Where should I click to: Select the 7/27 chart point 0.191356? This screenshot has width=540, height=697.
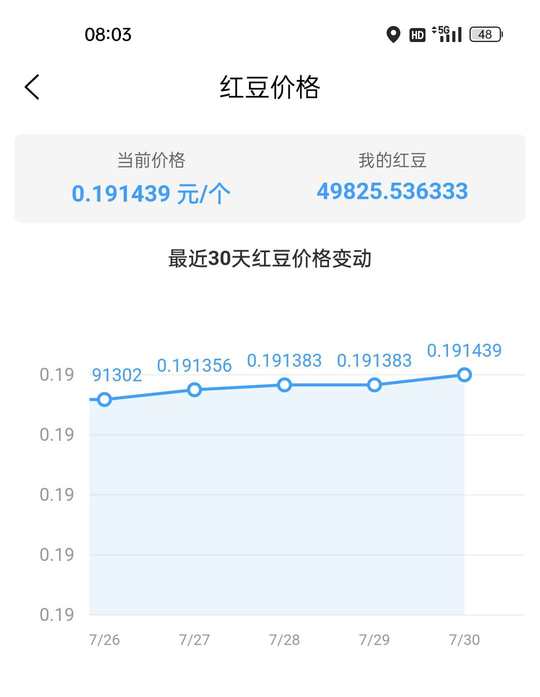(194, 390)
